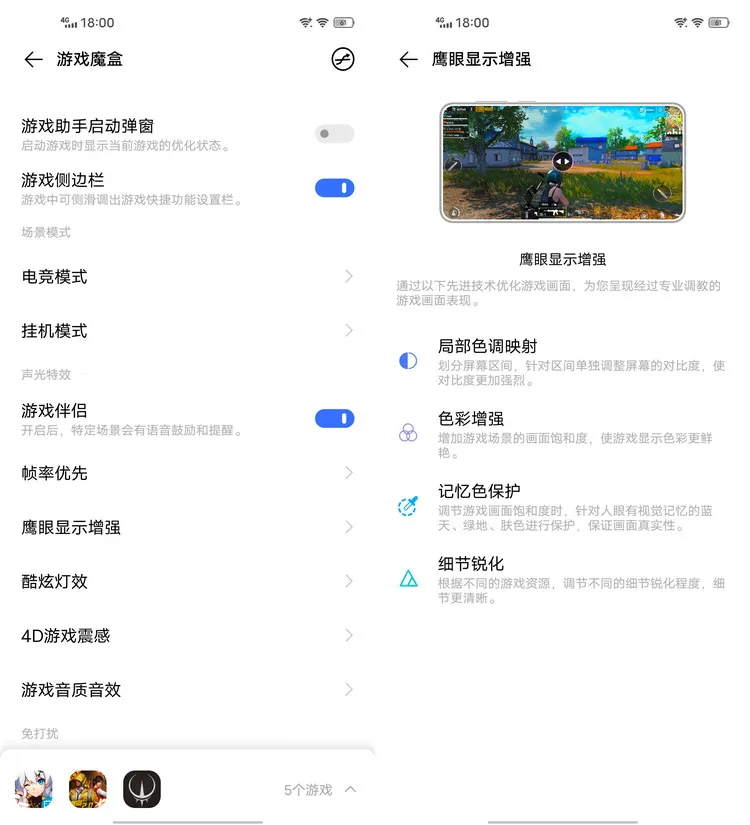Turn off the 游戏侧边栏 switch
This screenshot has height=825, width=750.
pos(334,188)
